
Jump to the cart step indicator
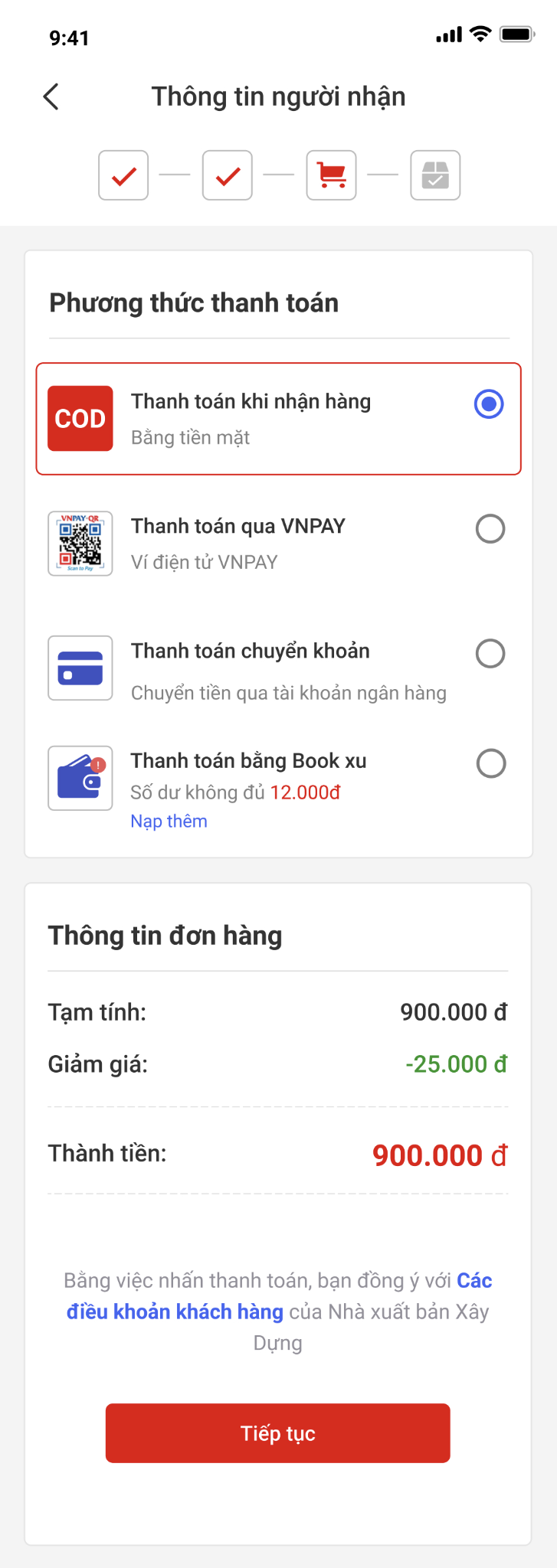tap(331, 175)
